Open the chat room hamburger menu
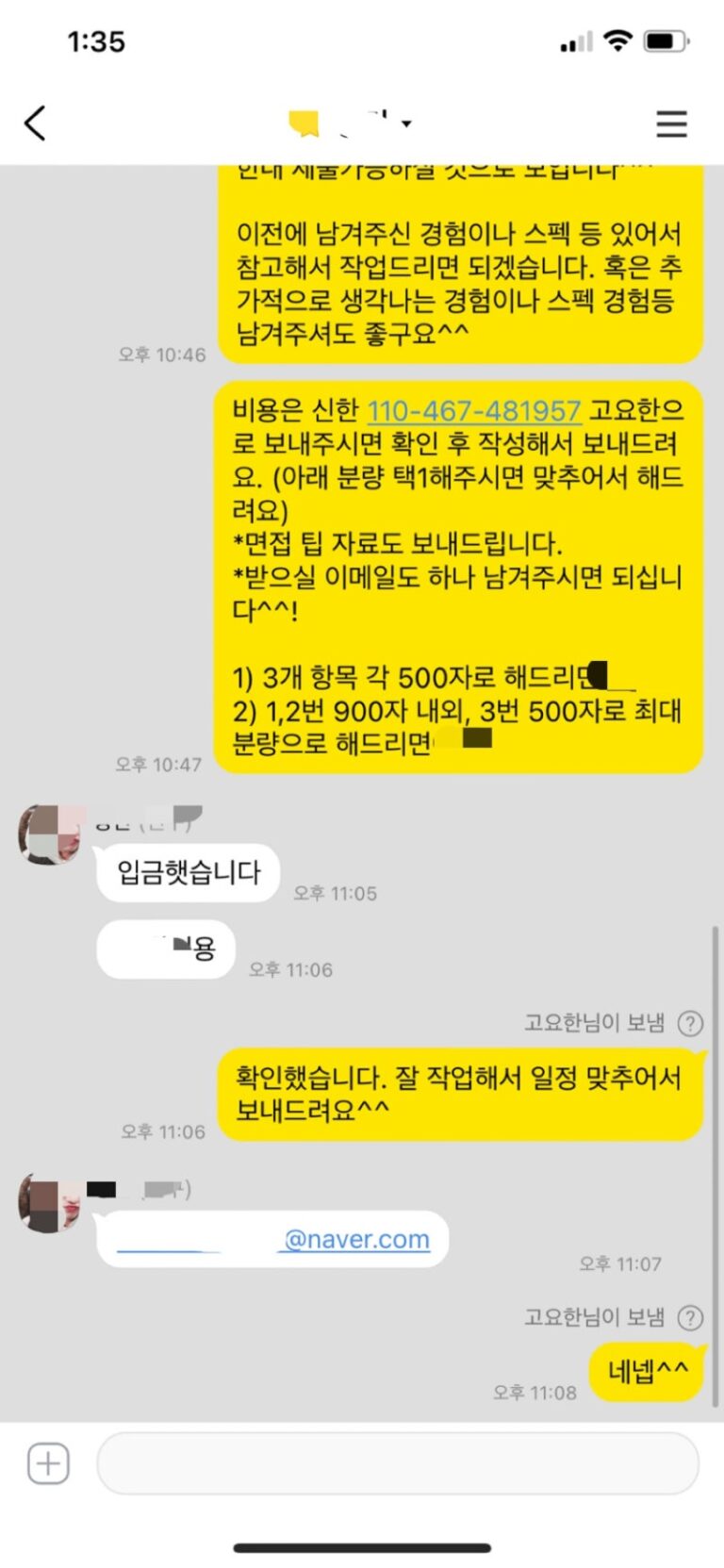 [671, 124]
